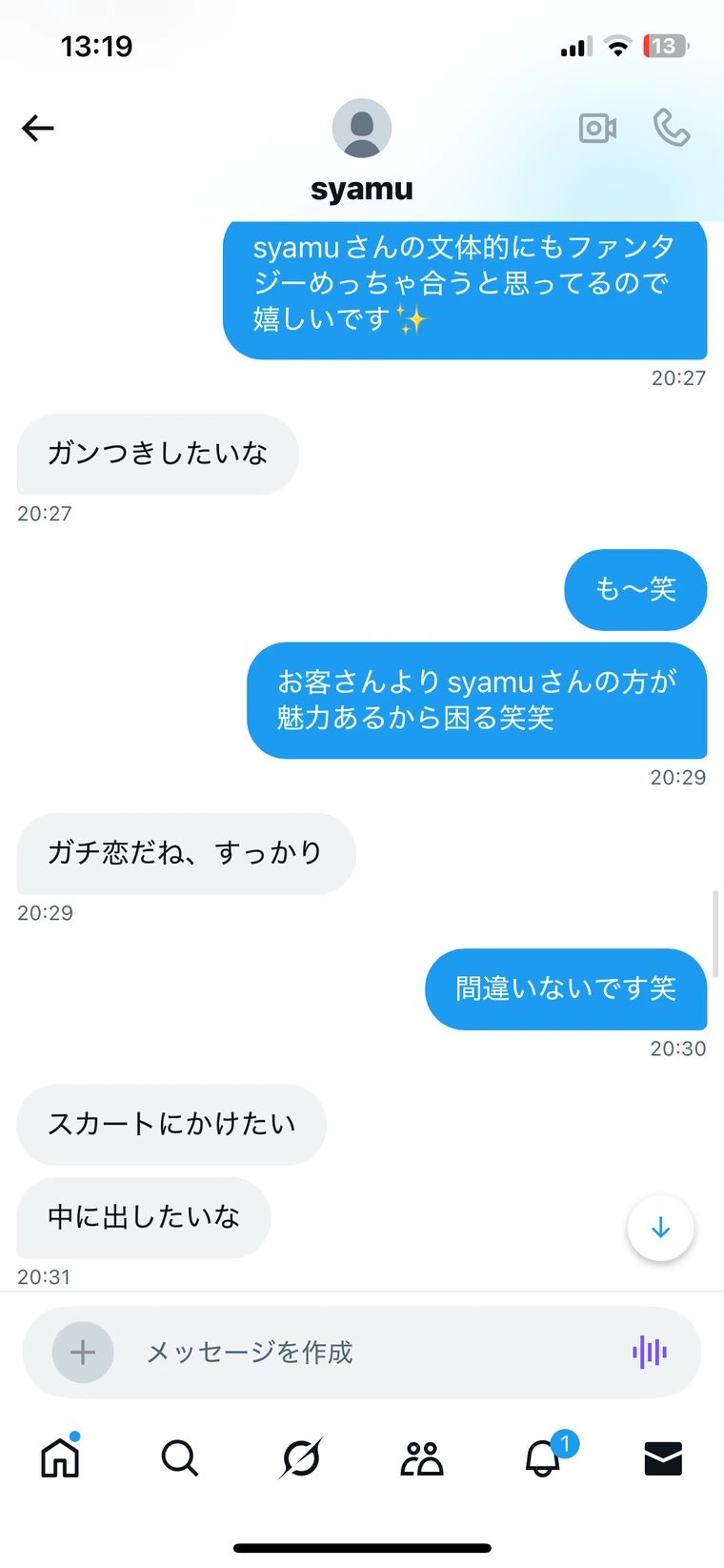Switch to the Home tab
The width and height of the screenshot is (724, 1568).
(x=60, y=1457)
